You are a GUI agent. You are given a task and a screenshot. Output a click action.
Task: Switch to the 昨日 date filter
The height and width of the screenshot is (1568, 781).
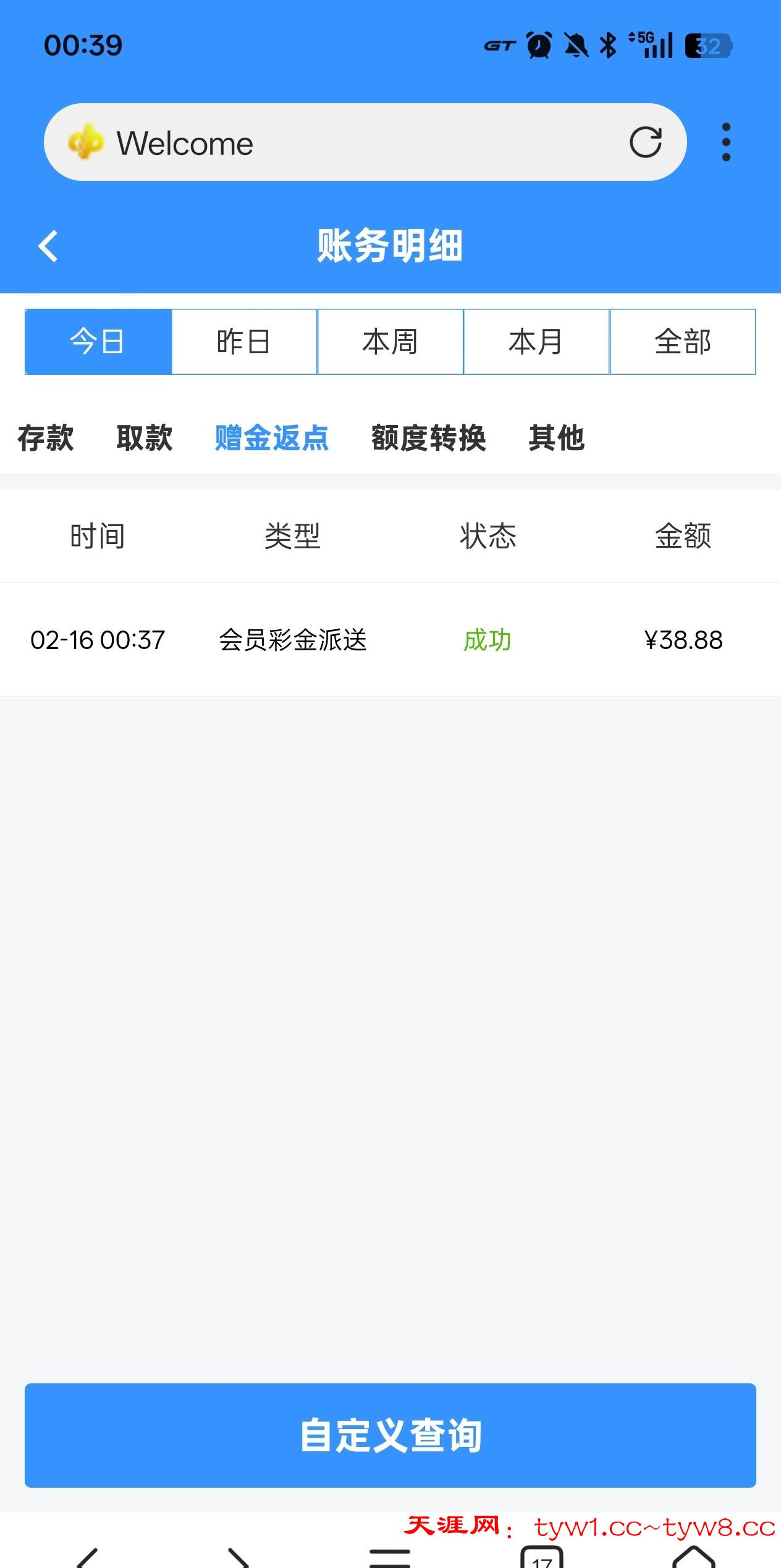click(244, 342)
